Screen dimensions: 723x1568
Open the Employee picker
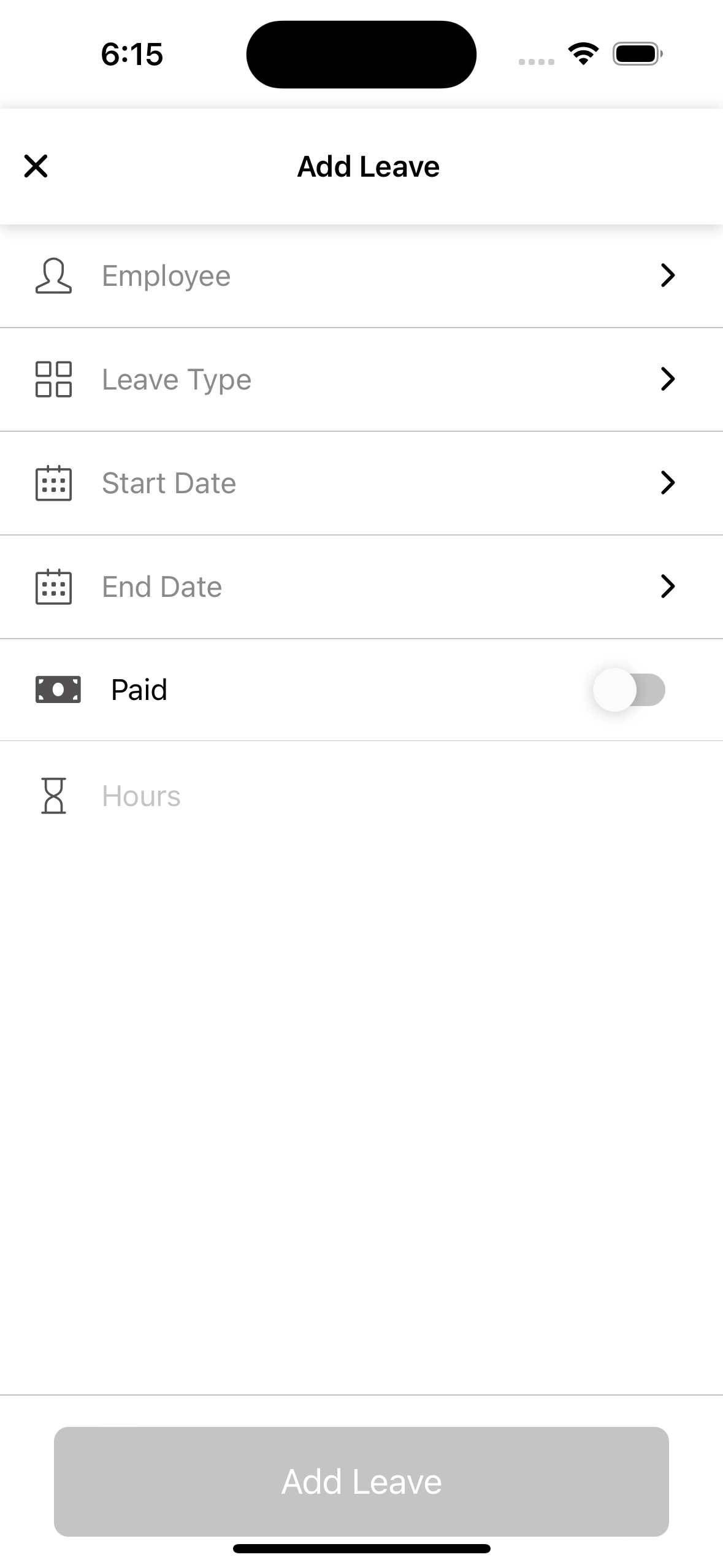coord(361,276)
